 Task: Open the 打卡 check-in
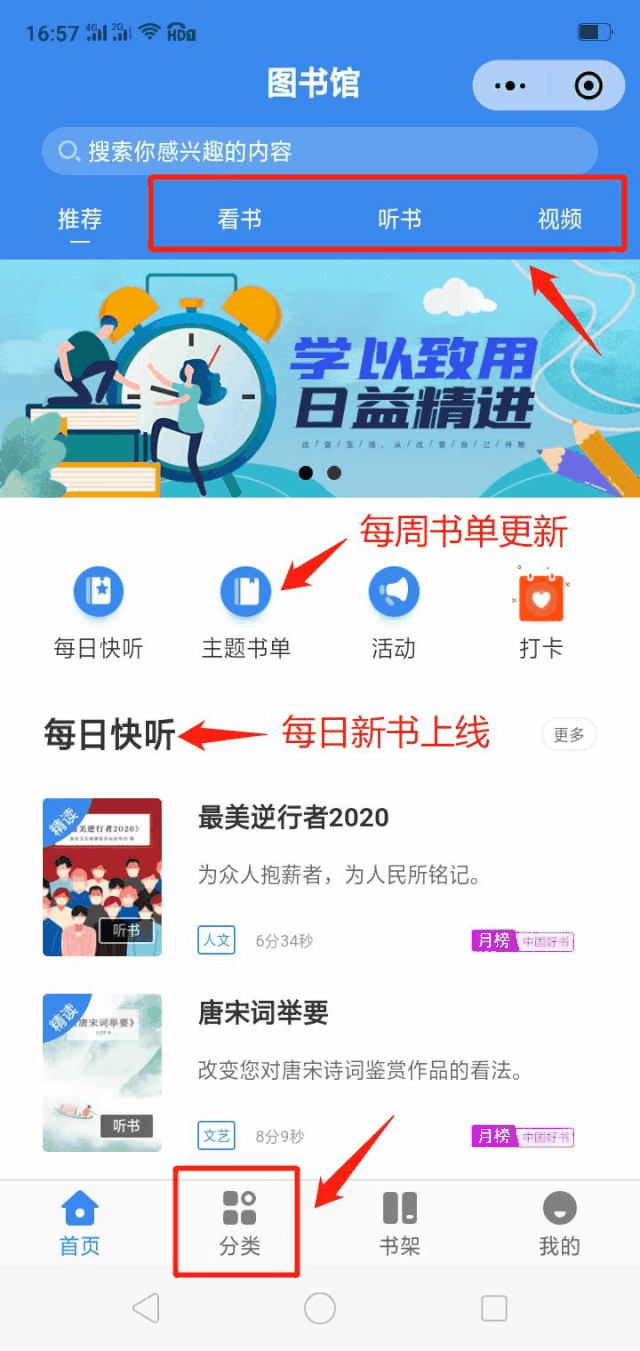tap(541, 612)
